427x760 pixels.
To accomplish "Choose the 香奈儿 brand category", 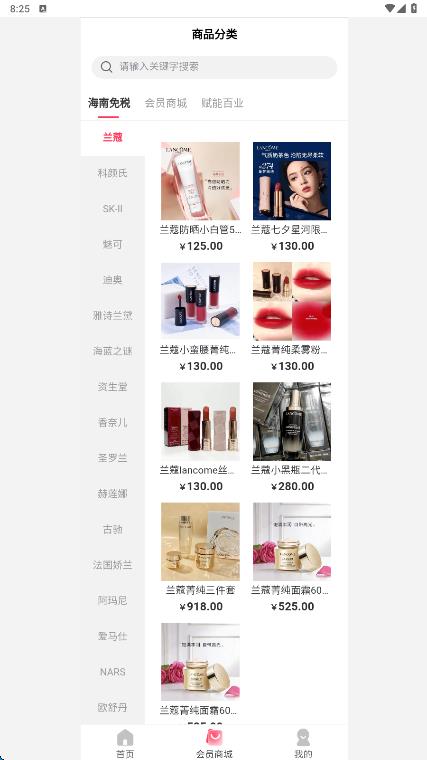I will pyautogui.click(x=112, y=422).
